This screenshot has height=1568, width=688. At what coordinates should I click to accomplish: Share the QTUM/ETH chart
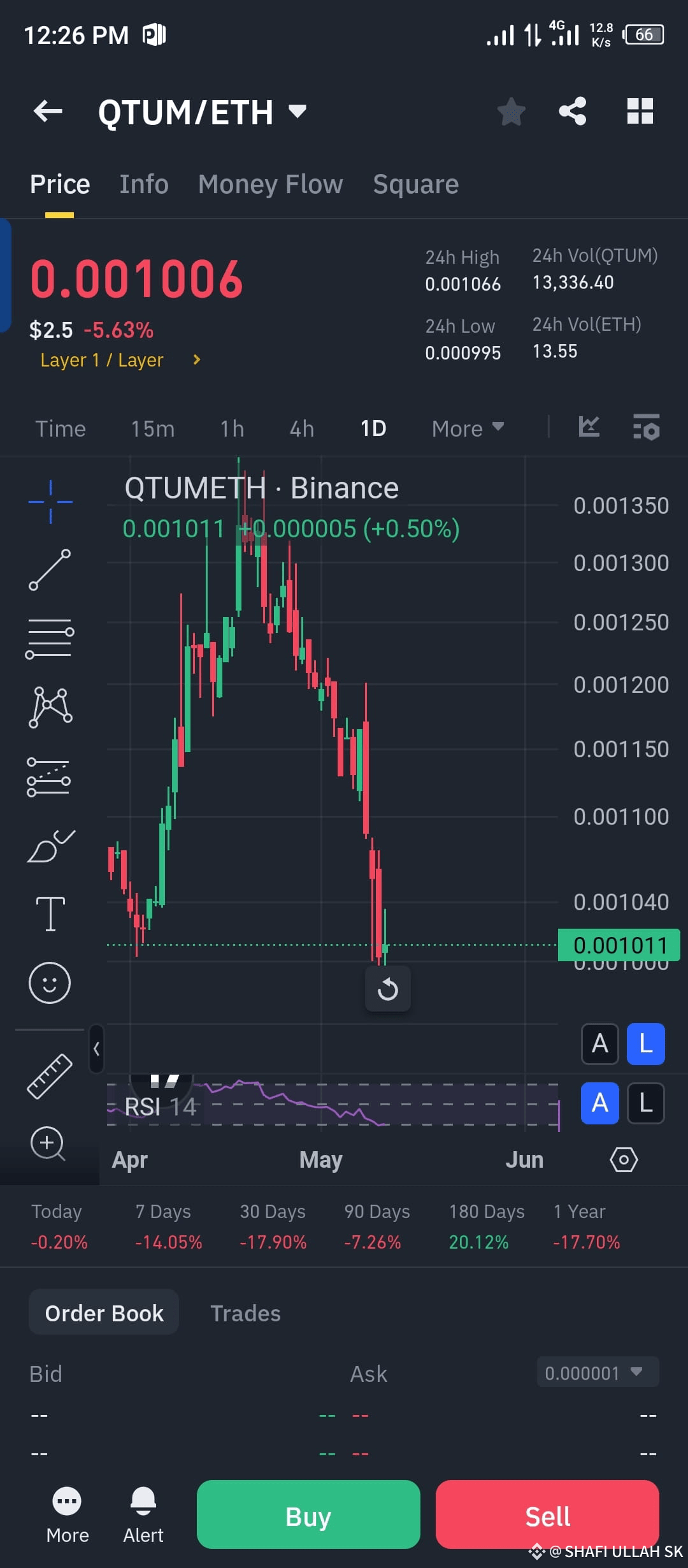click(x=571, y=112)
